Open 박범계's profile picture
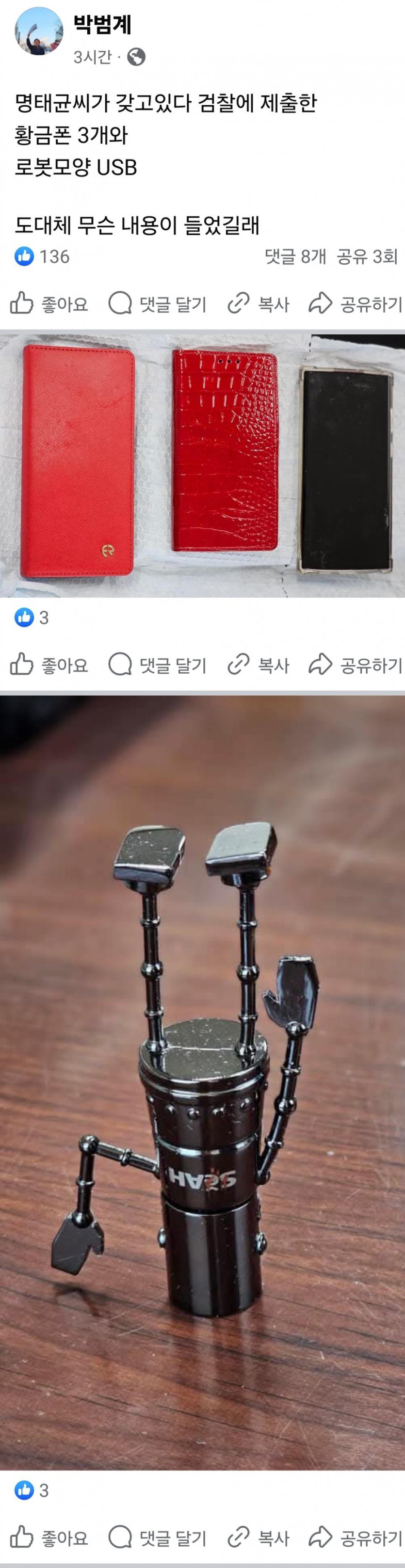This screenshot has width=405, height=1568. click(38, 32)
